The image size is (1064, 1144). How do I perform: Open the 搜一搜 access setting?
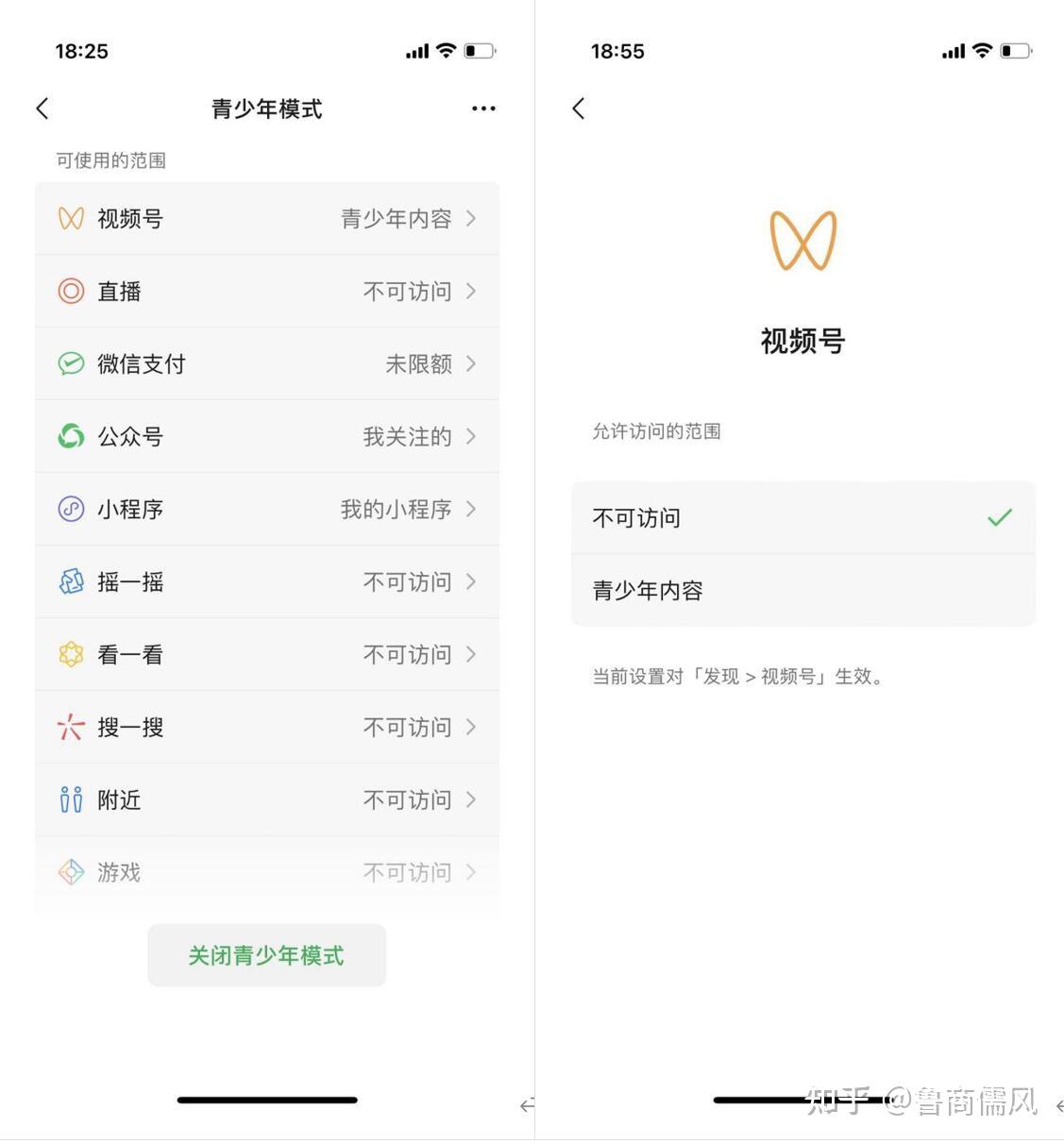(x=267, y=728)
